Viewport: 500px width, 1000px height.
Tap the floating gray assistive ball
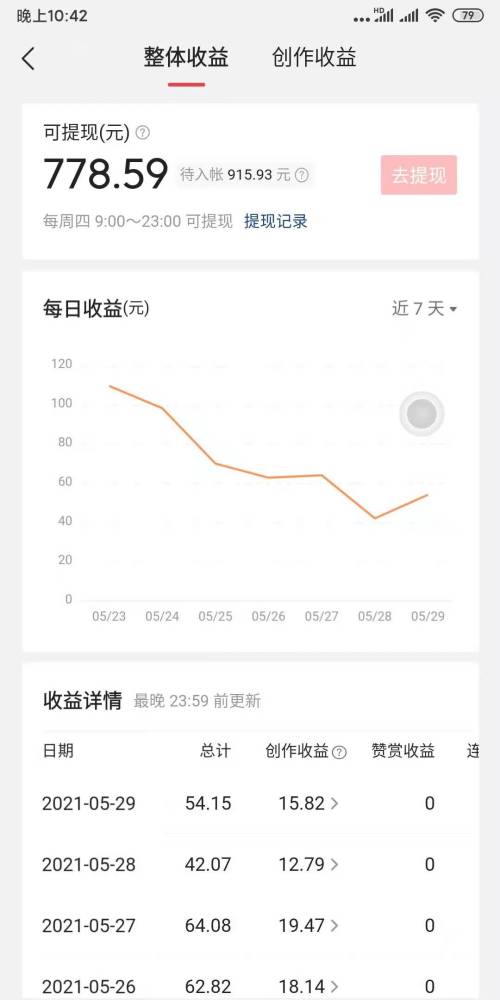click(422, 414)
